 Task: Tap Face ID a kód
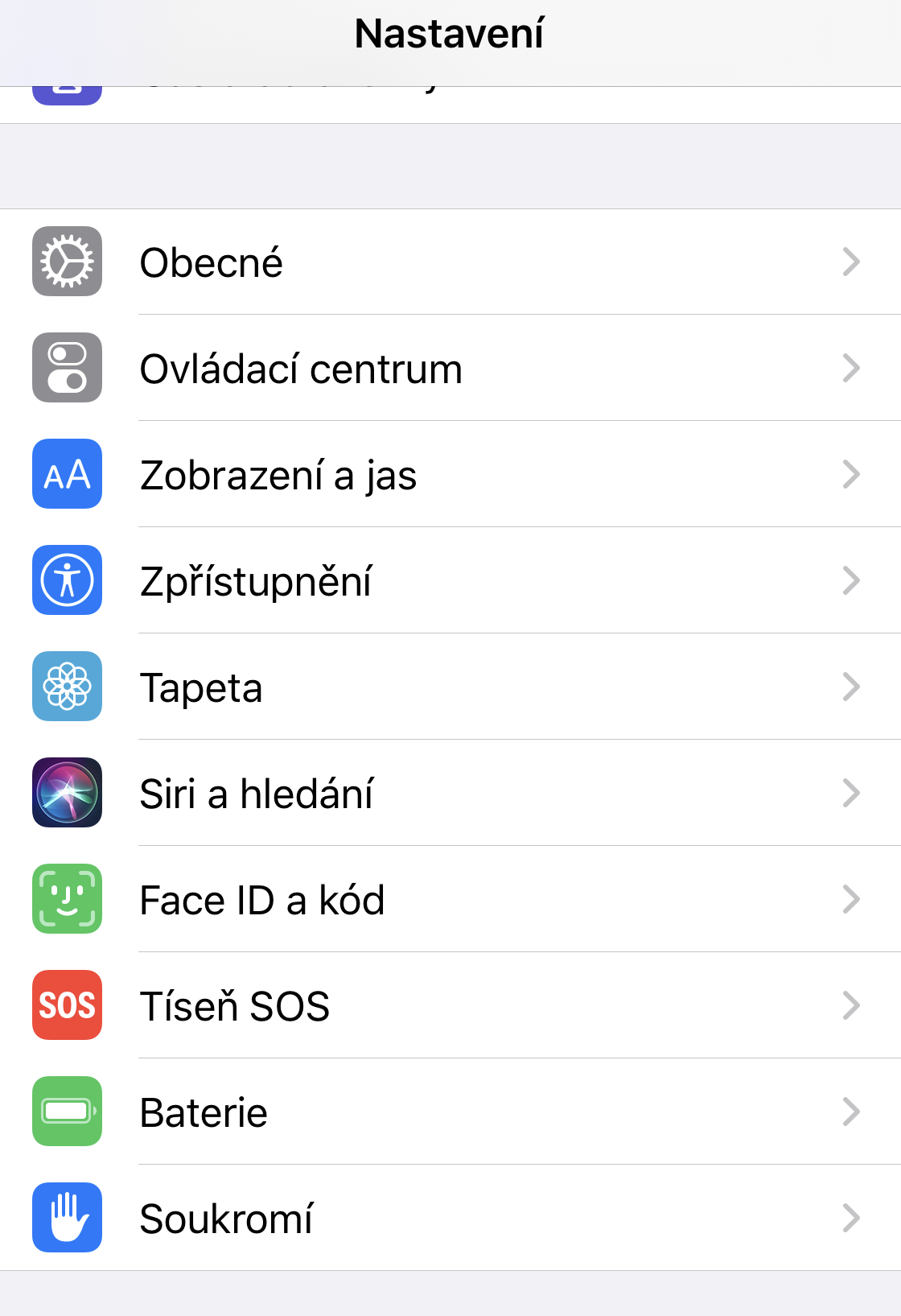tap(450, 899)
